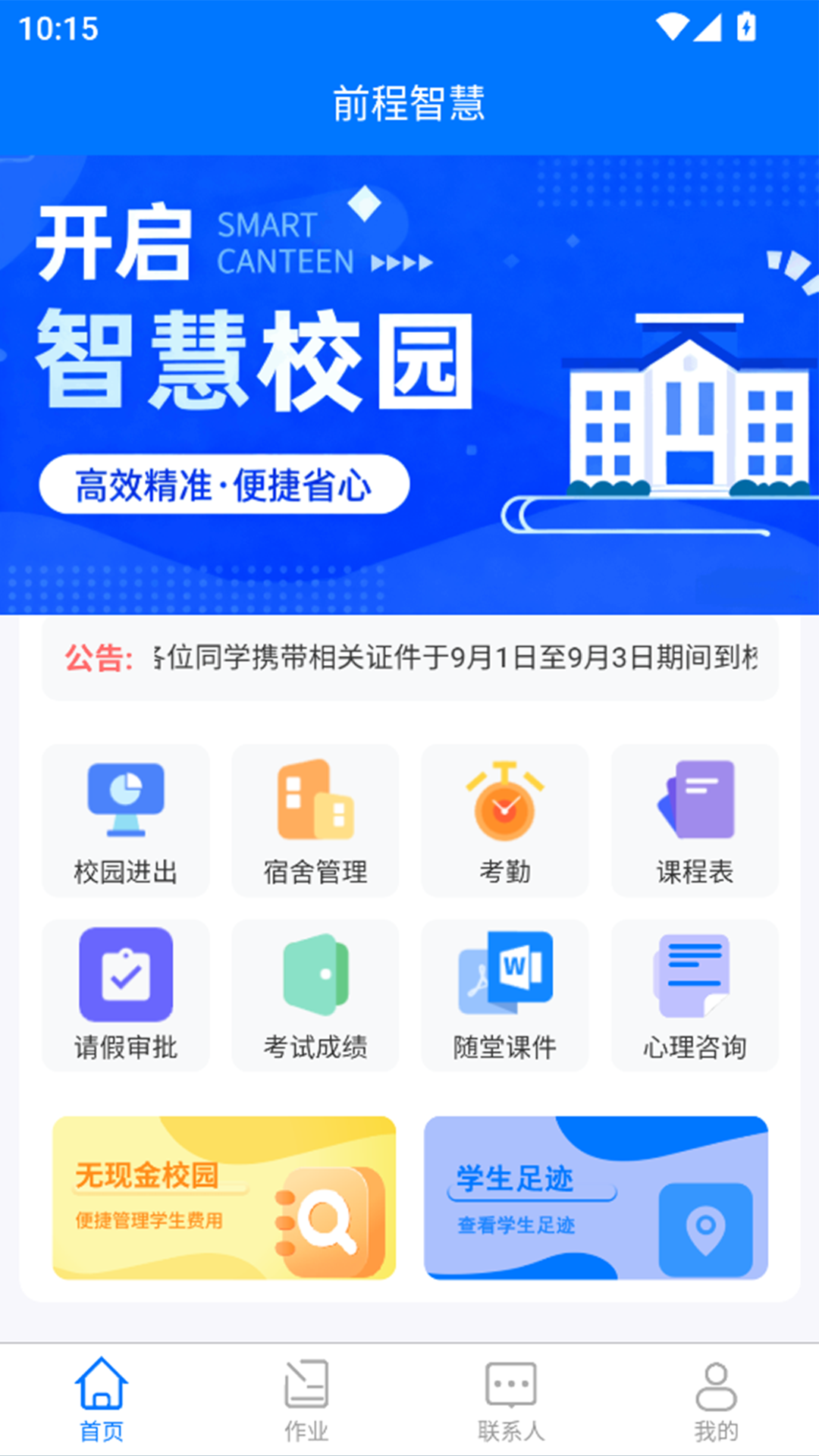Image resolution: width=819 pixels, height=1456 pixels.
Task: Open 随堂课件 courseware
Action: click(505, 995)
